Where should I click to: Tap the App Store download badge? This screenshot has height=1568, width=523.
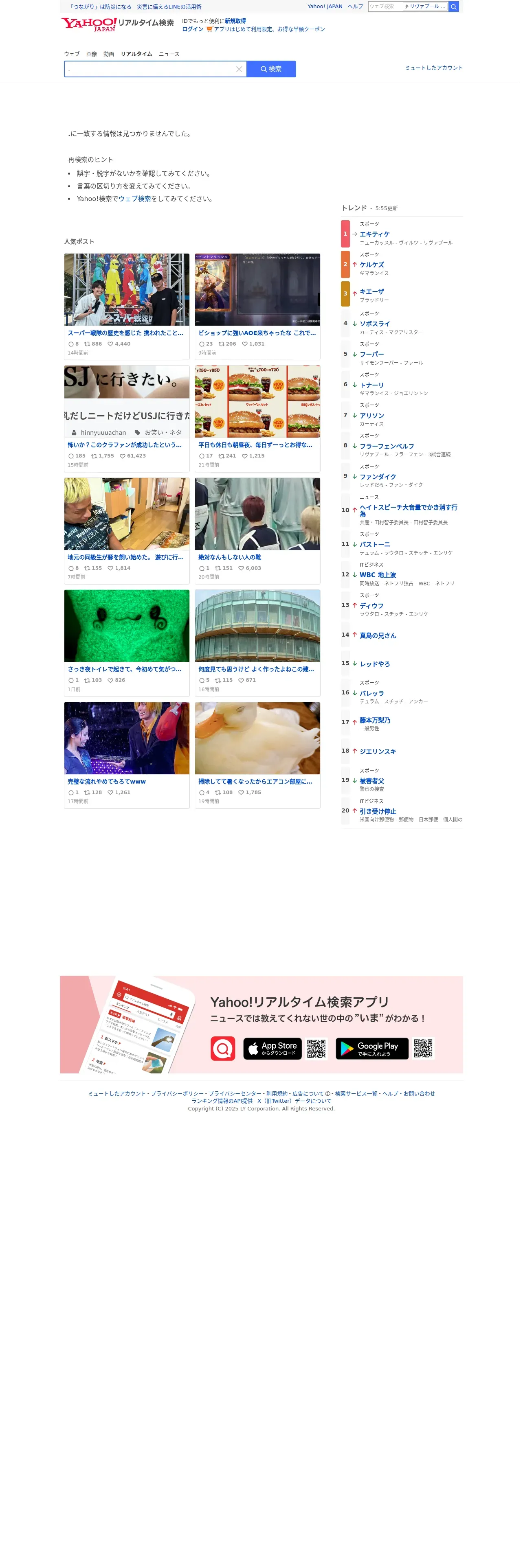click(x=274, y=1056)
